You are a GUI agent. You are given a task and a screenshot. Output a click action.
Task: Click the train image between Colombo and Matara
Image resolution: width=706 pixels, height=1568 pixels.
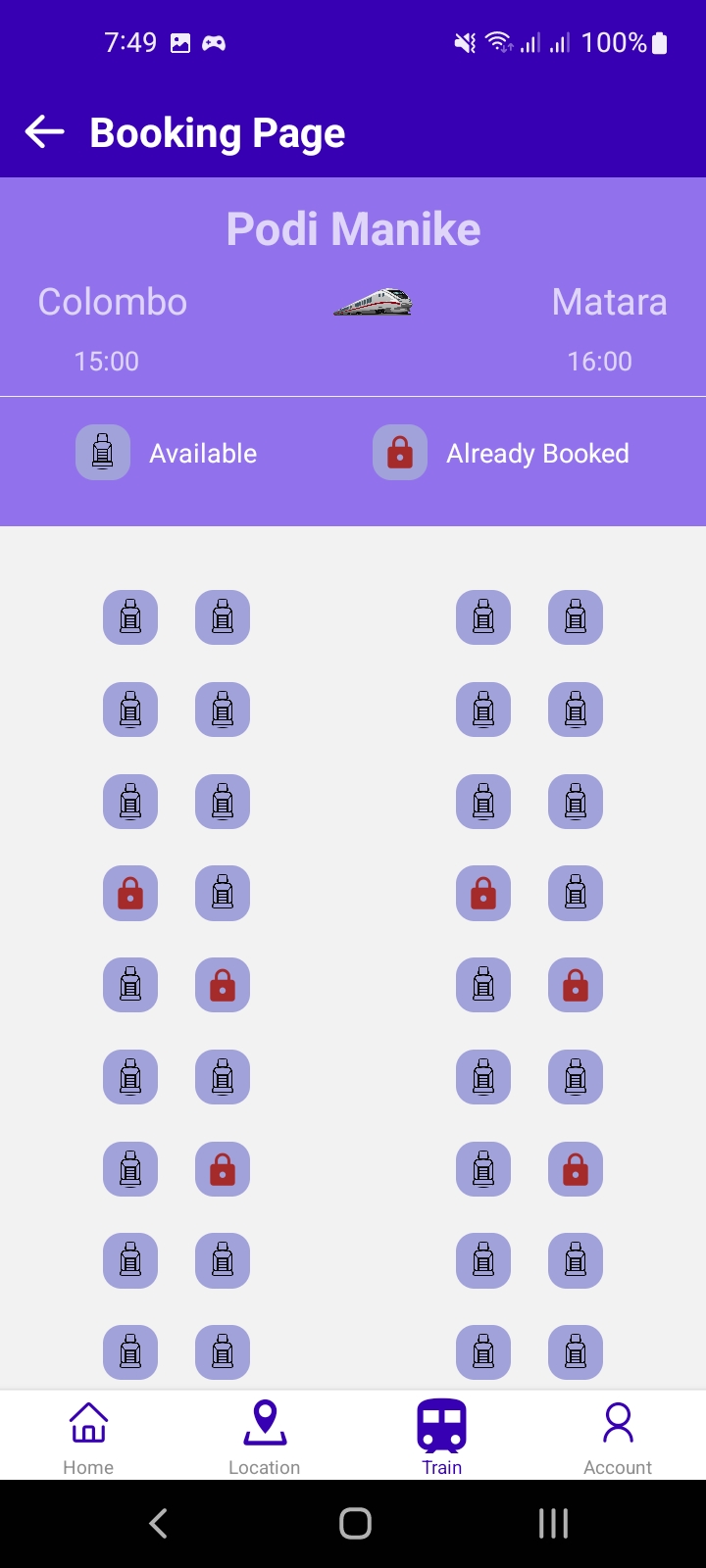point(373,304)
